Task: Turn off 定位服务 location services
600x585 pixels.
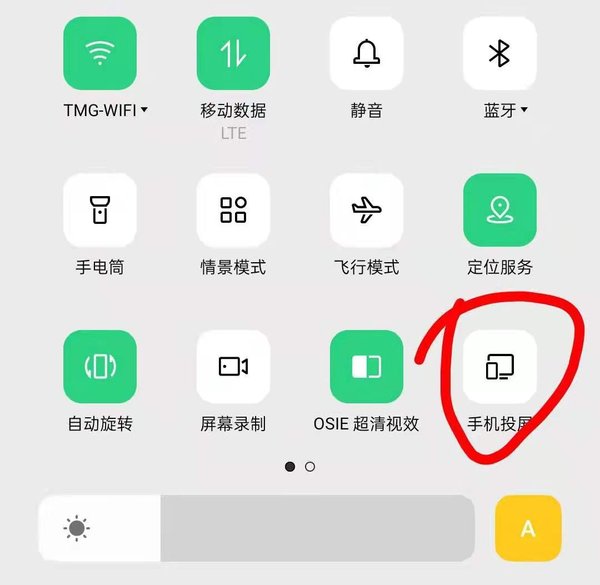Action: click(499, 210)
